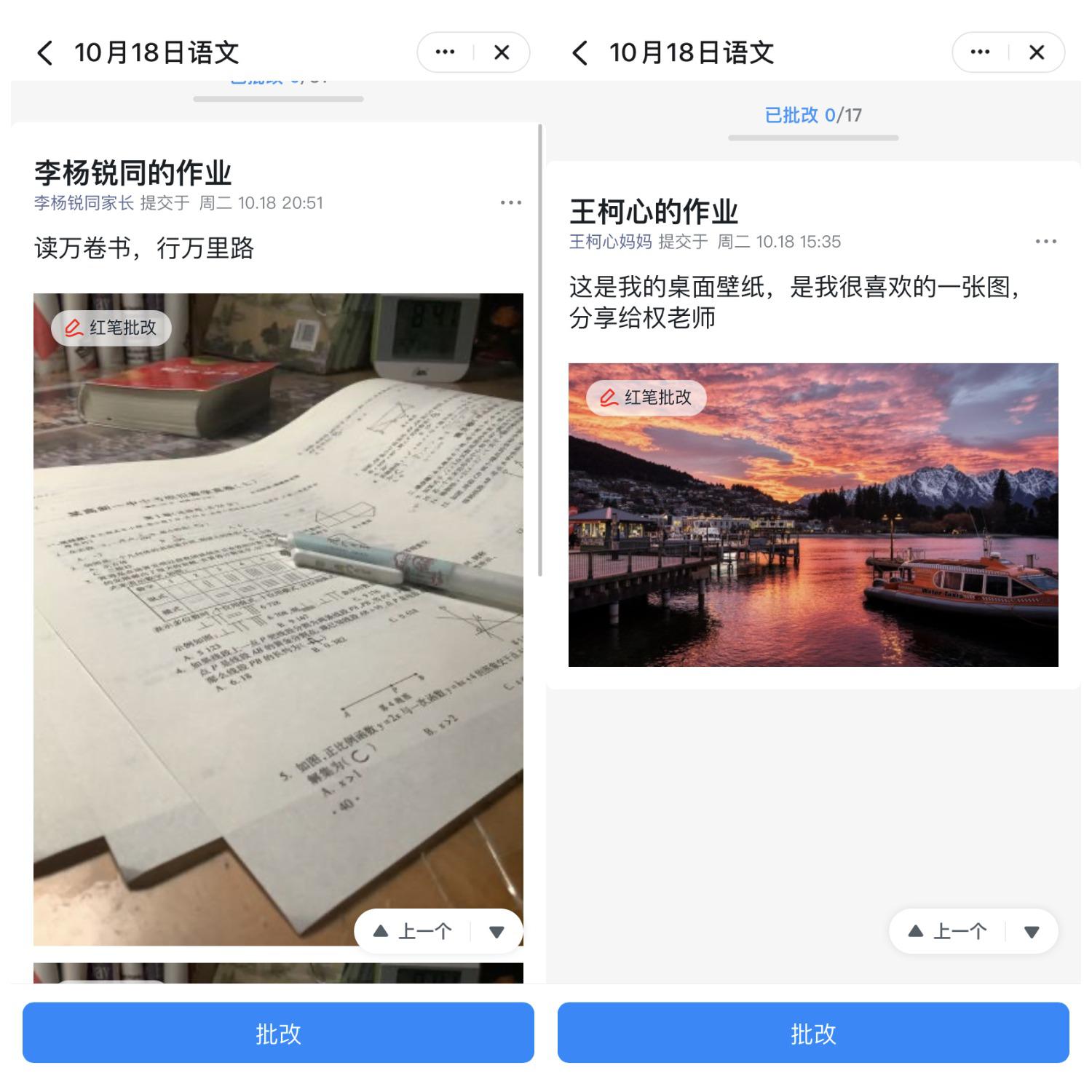Open more options for 李杨锐同的作业

510,202
